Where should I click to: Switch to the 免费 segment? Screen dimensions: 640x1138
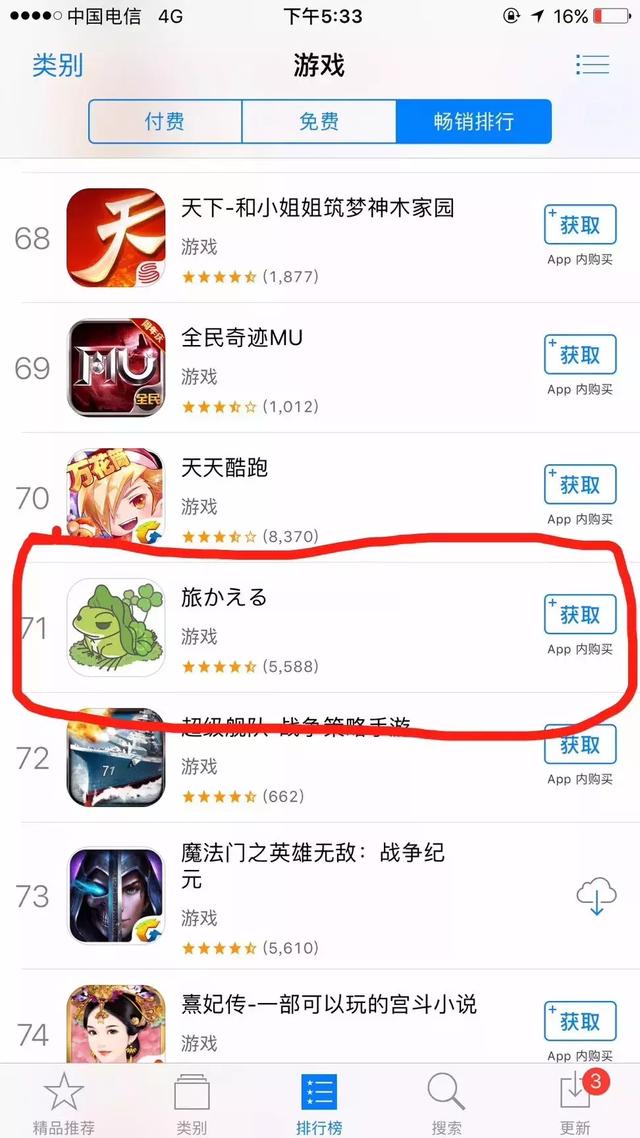pos(319,122)
